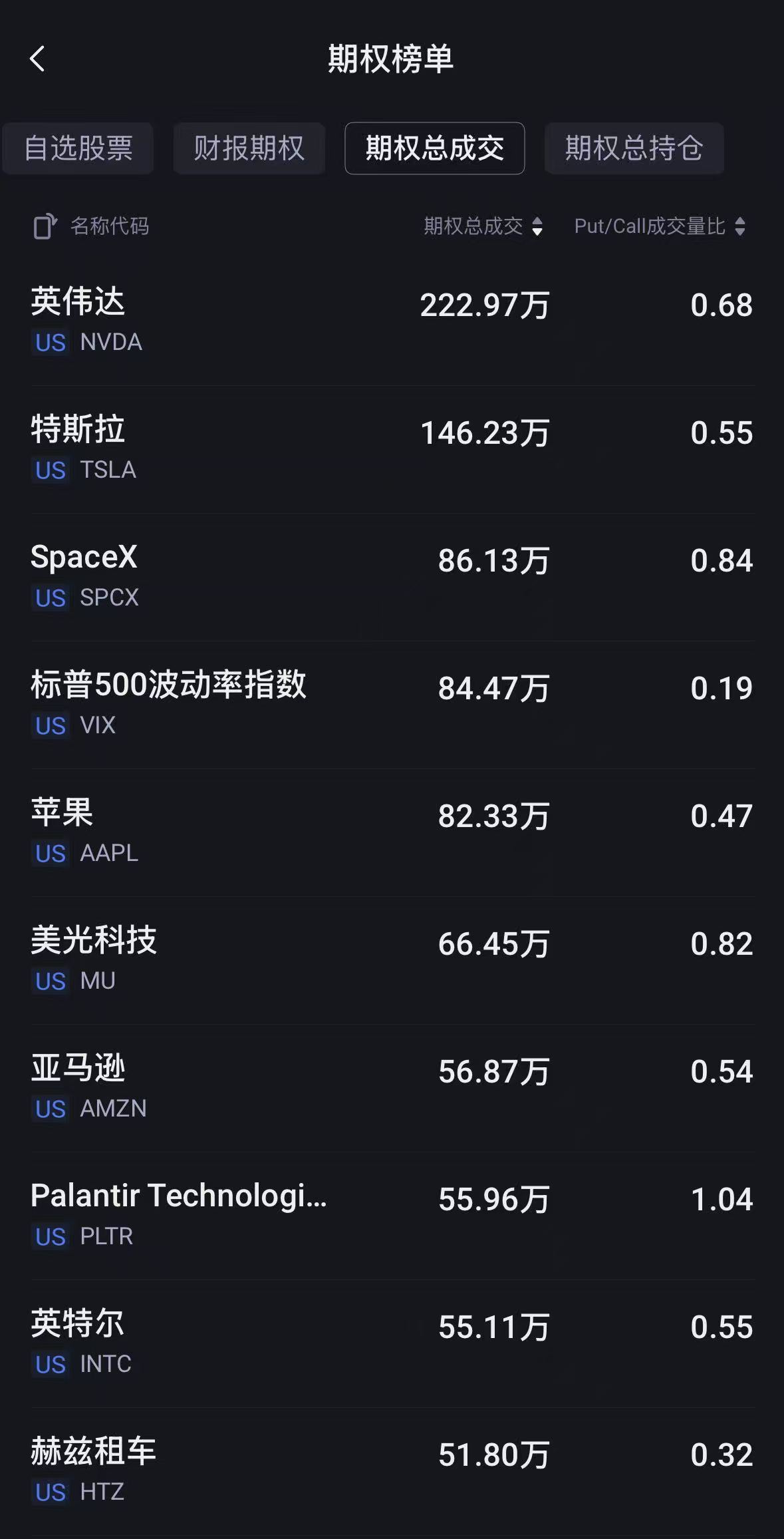Switch to the 财报期权 tab
This screenshot has width=784, height=1539.
tap(249, 148)
